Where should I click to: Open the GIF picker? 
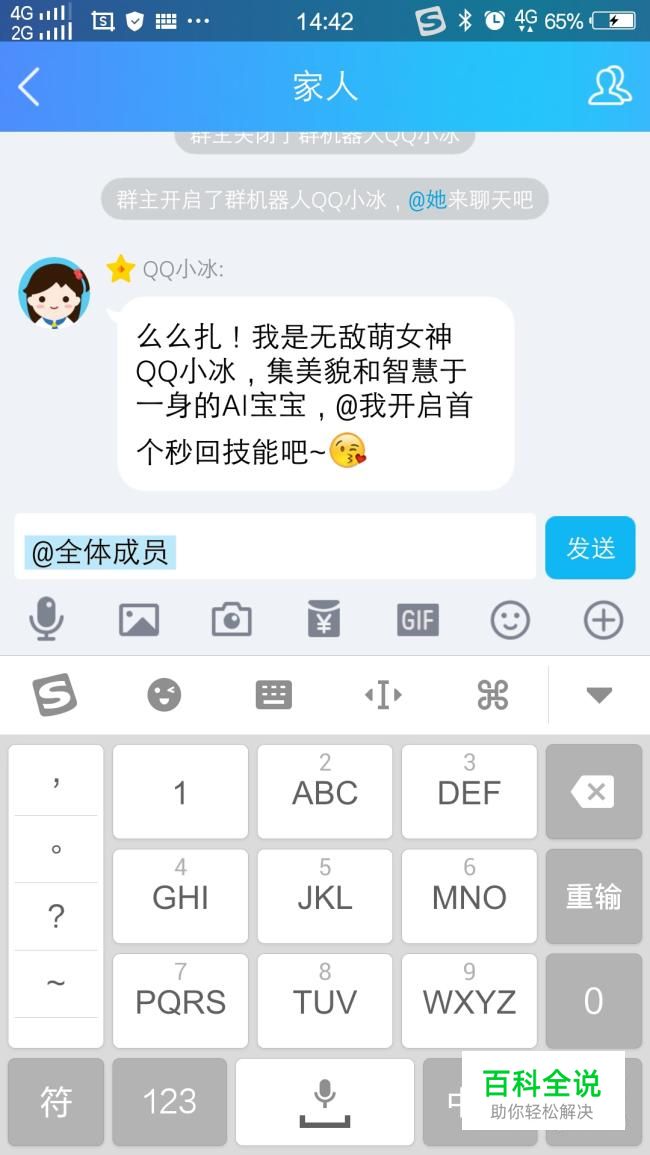click(418, 619)
